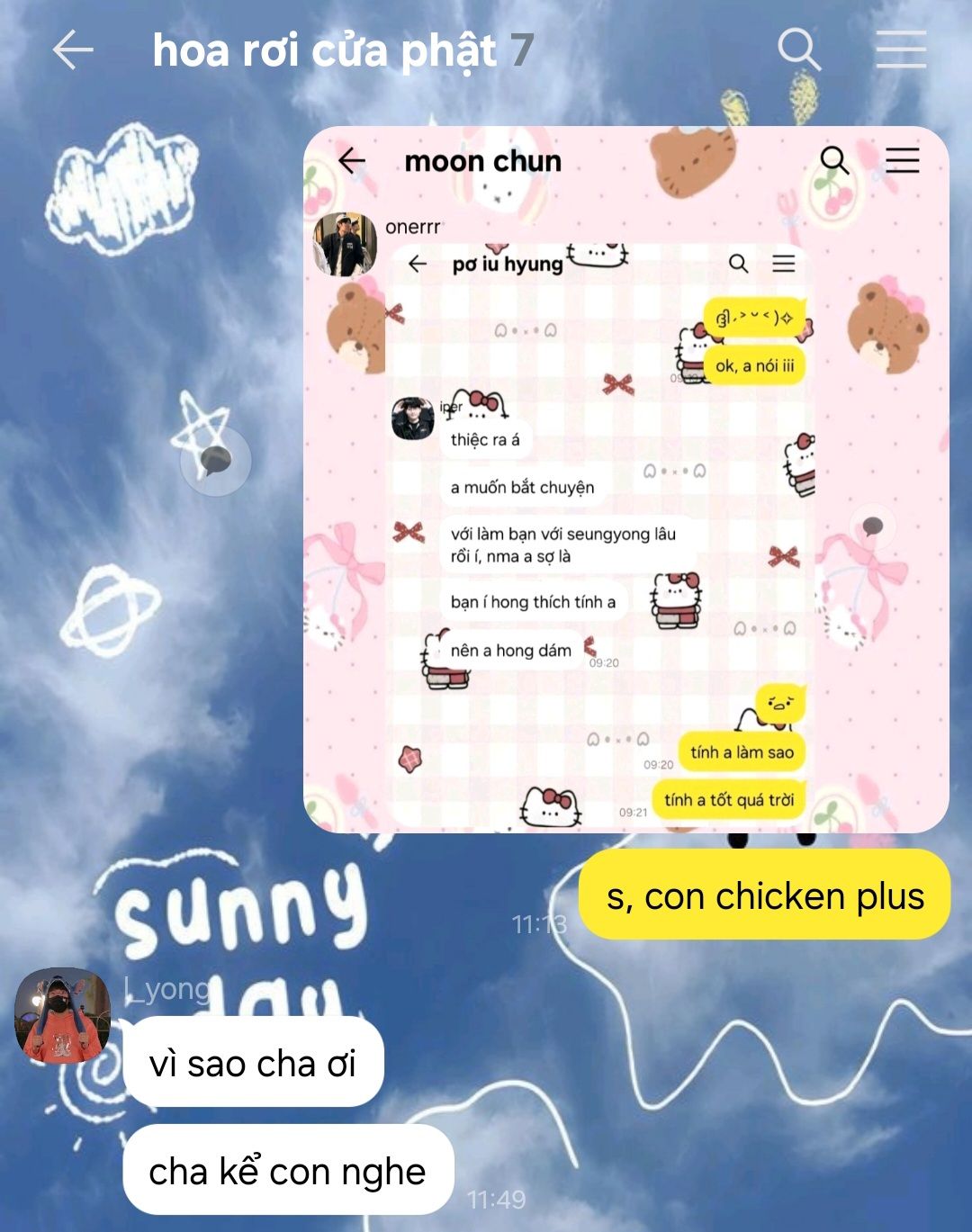View L_yong's profile picture
Viewport: 972px width, 1232px height.
[62, 1017]
